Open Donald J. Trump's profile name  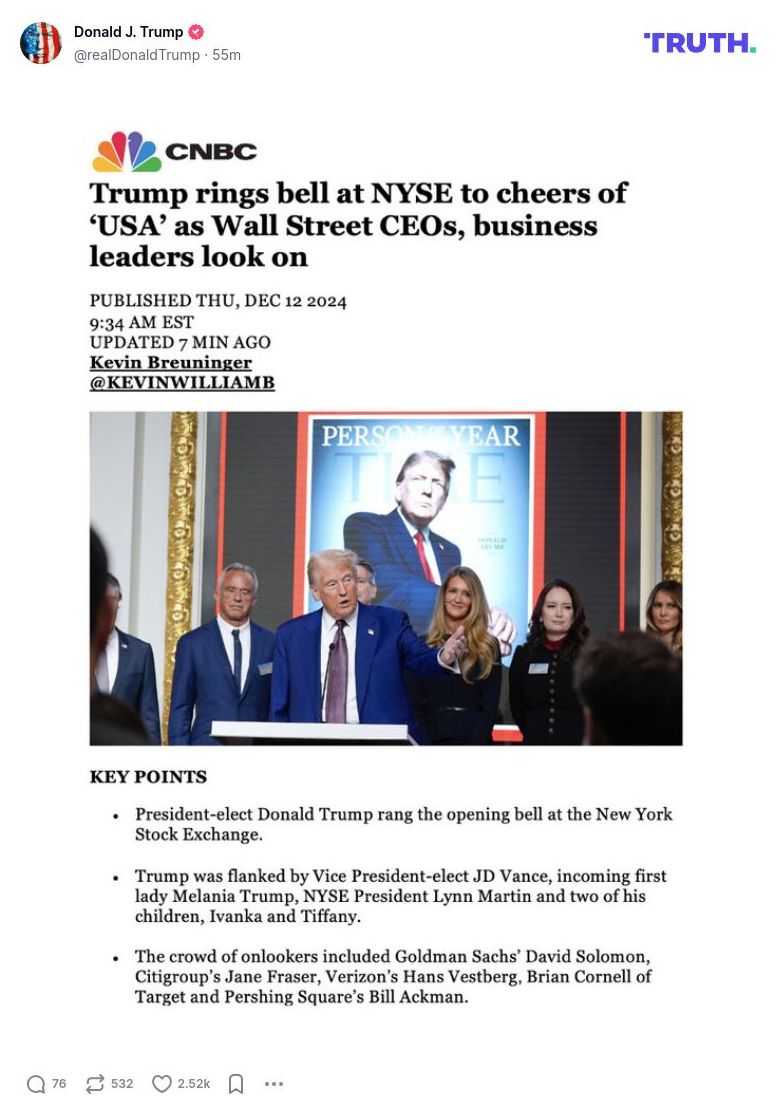pos(128,31)
